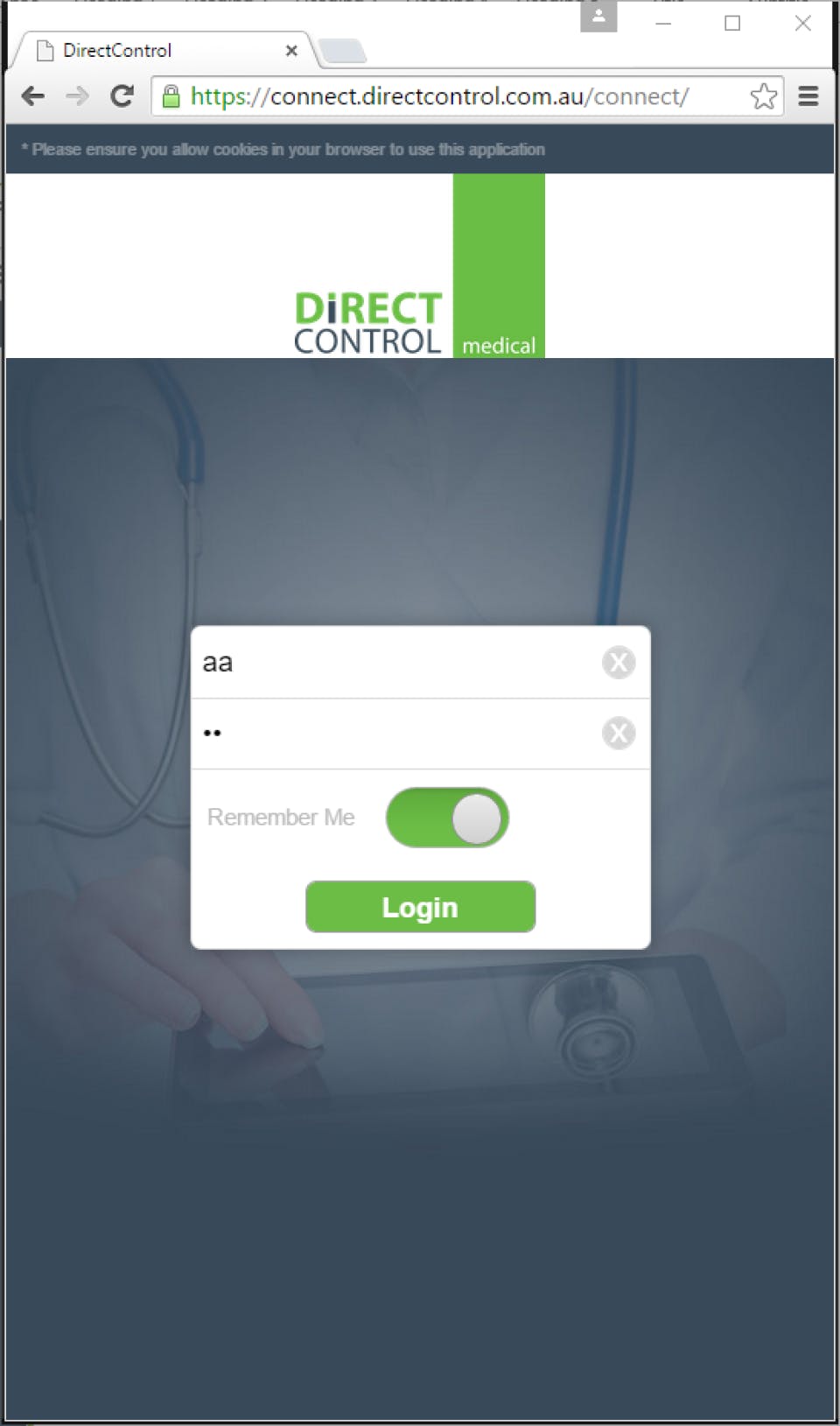Toggle the Remember Me switch off
This screenshot has width=840, height=1426.
point(447,818)
